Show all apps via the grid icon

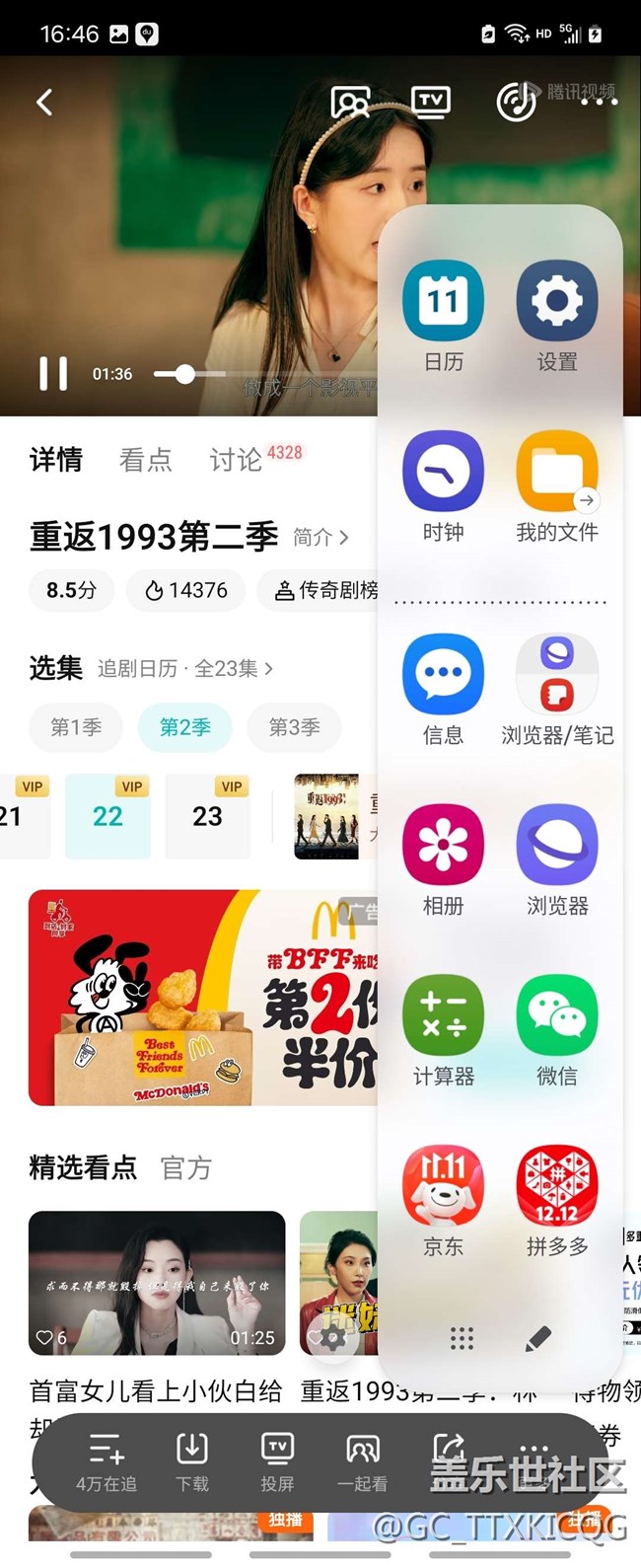pyautogui.click(x=462, y=1339)
